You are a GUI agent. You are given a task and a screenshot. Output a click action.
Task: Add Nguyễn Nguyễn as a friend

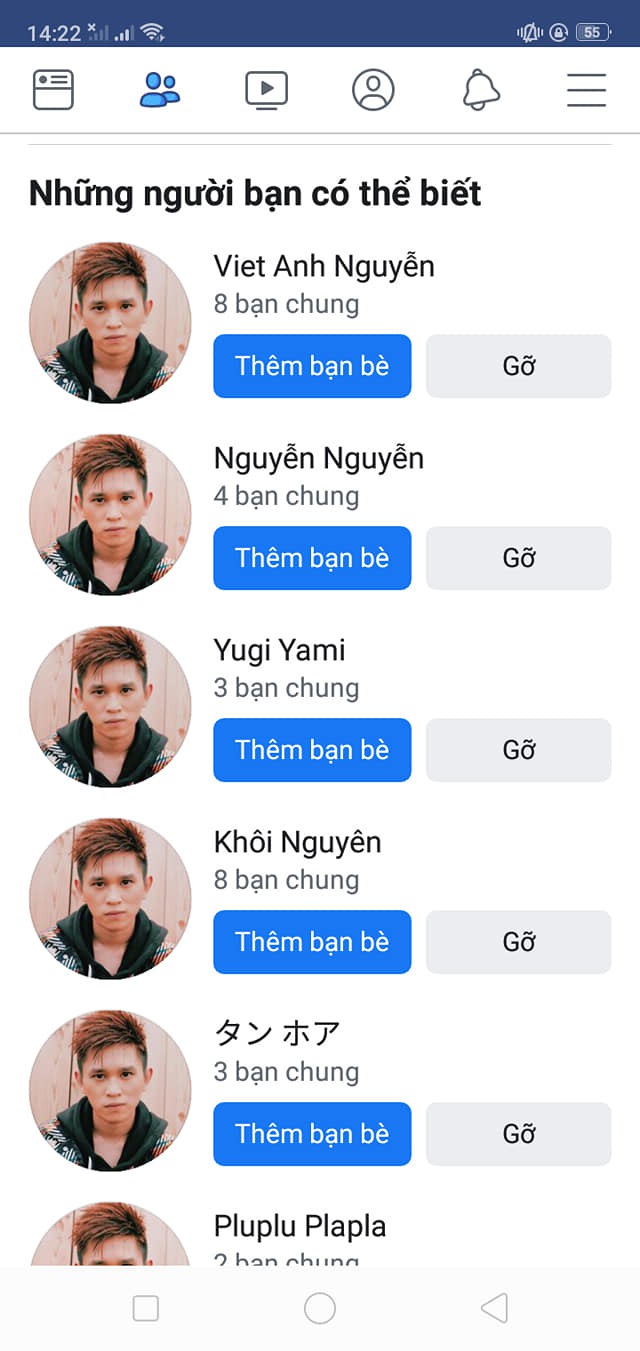pyautogui.click(x=312, y=558)
